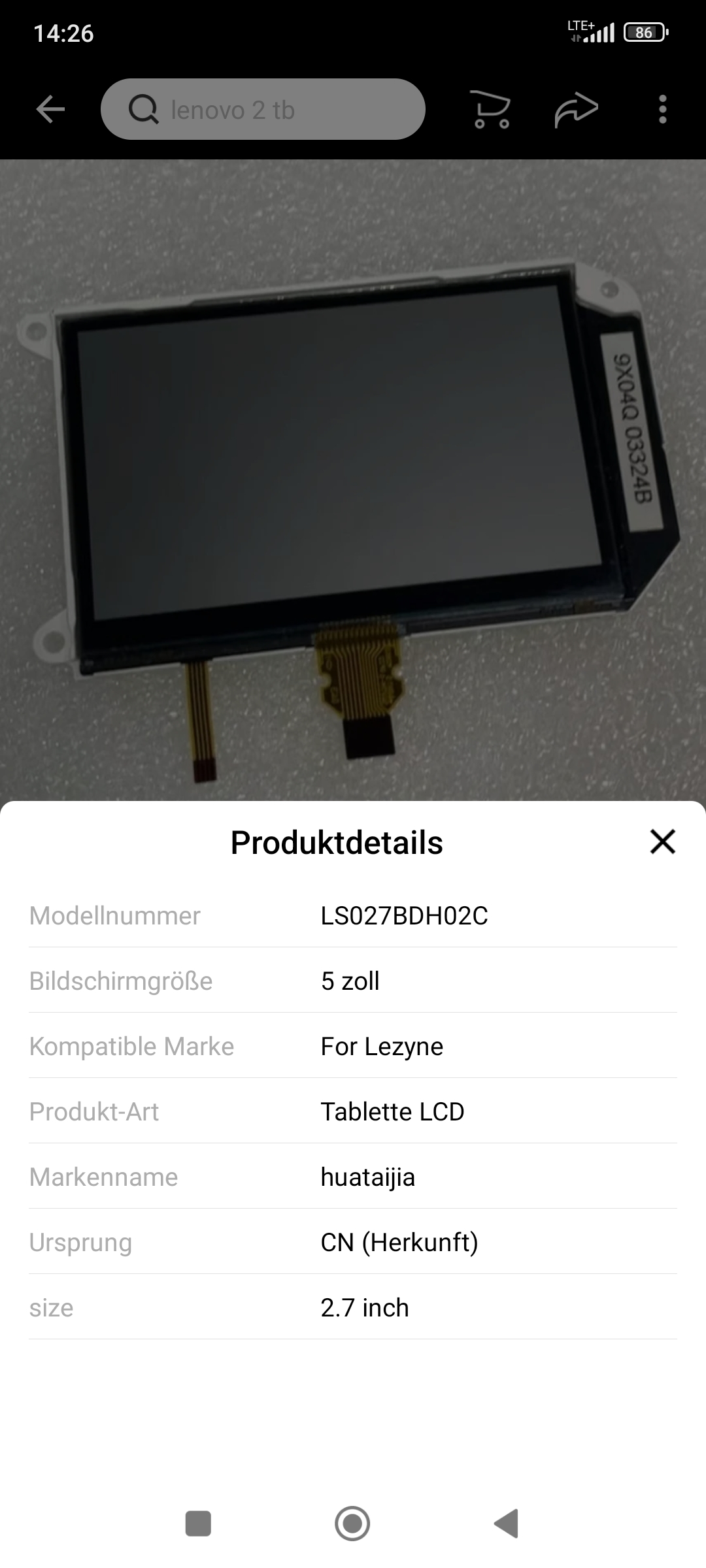This screenshot has height=1568, width=706.
Task: Close the Produktdetails sheet
Action: click(x=662, y=841)
